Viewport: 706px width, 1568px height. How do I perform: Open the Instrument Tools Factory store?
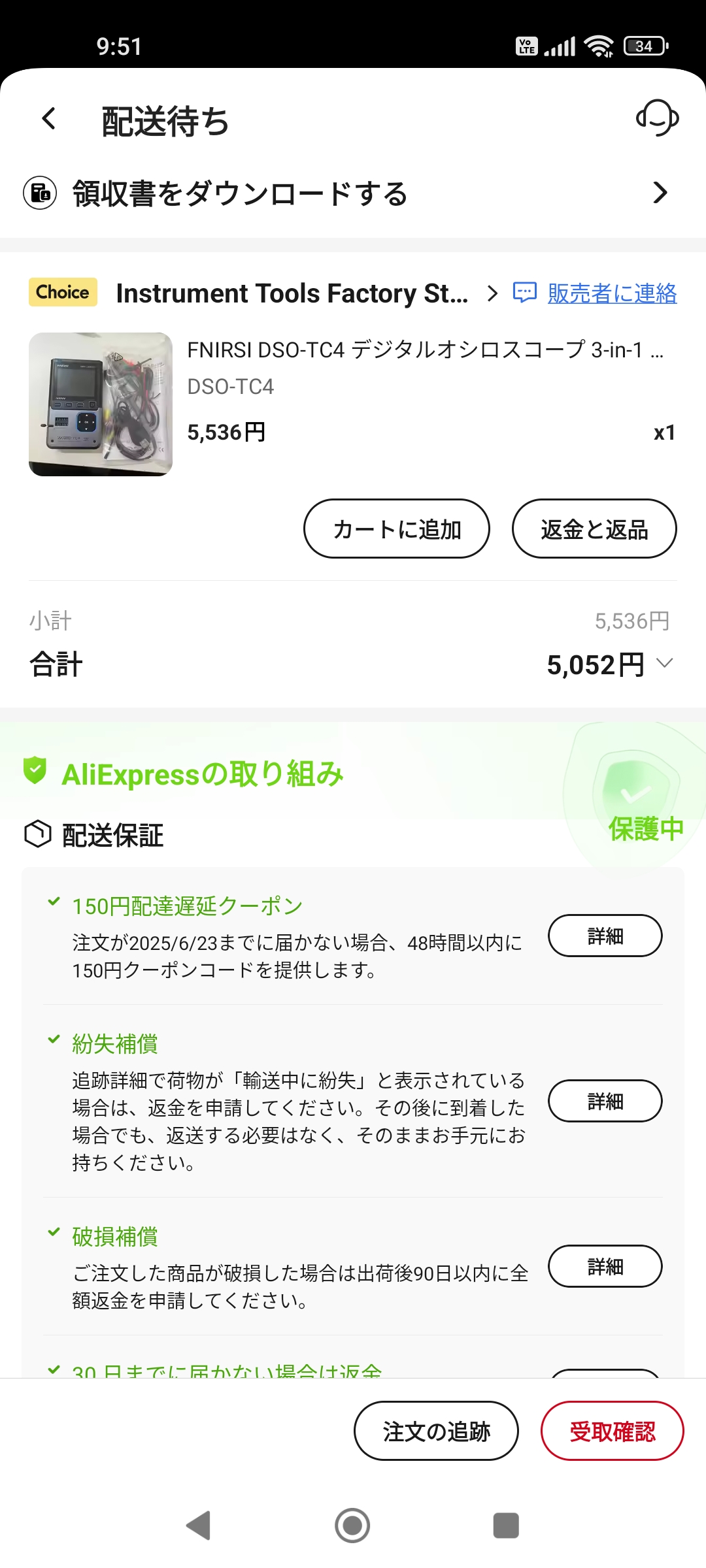pyautogui.click(x=292, y=293)
